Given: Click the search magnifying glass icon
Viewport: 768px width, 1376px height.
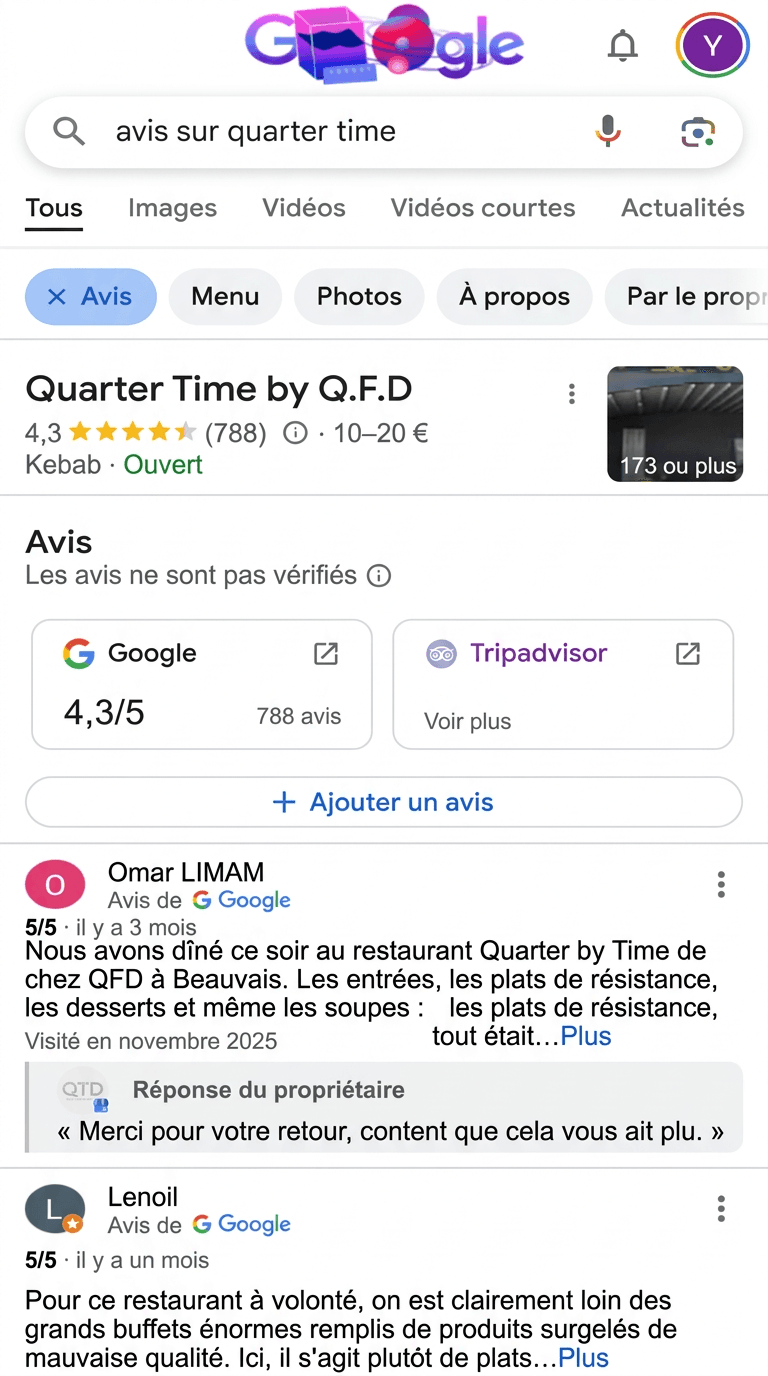Looking at the screenshot, I should point(67,131).
